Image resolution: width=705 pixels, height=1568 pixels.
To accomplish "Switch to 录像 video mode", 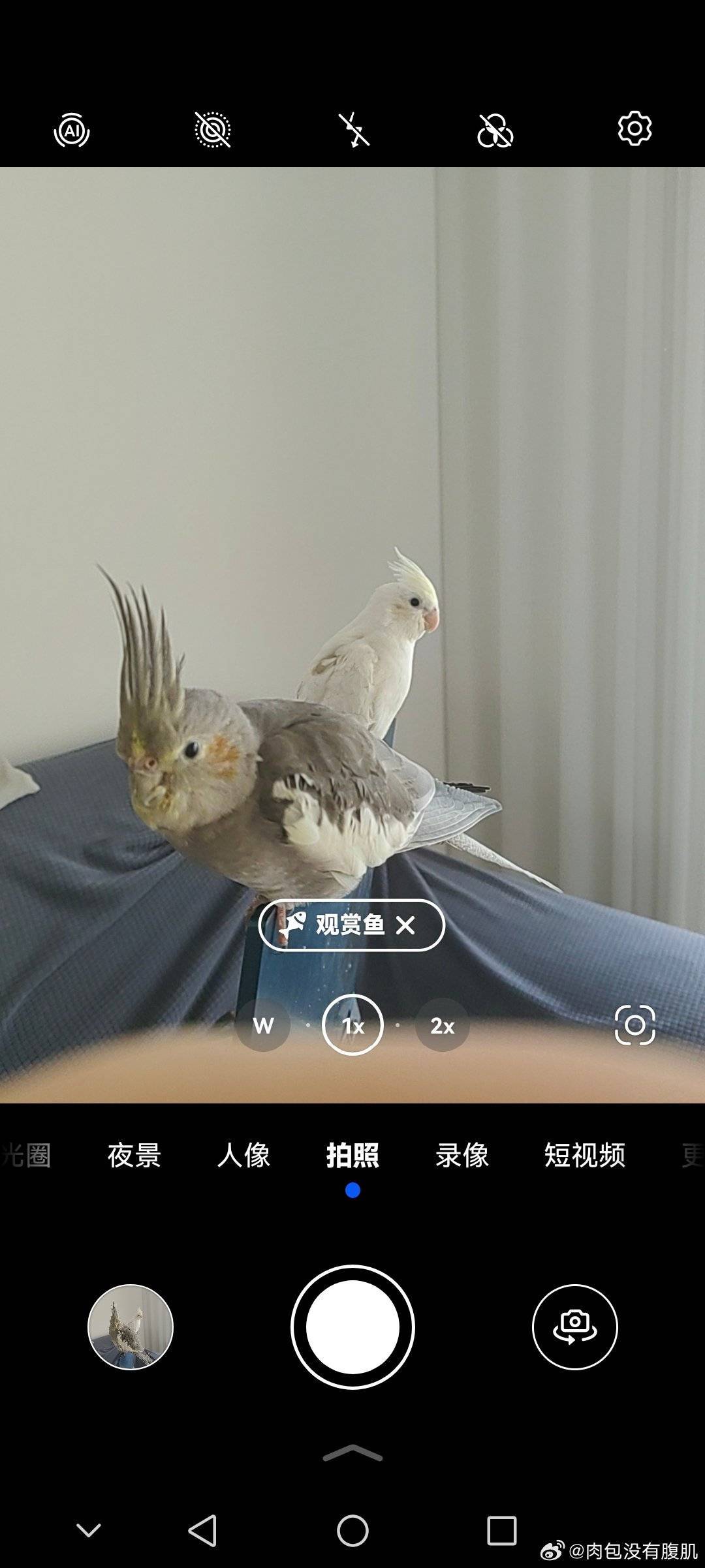I will [462, 1155].
